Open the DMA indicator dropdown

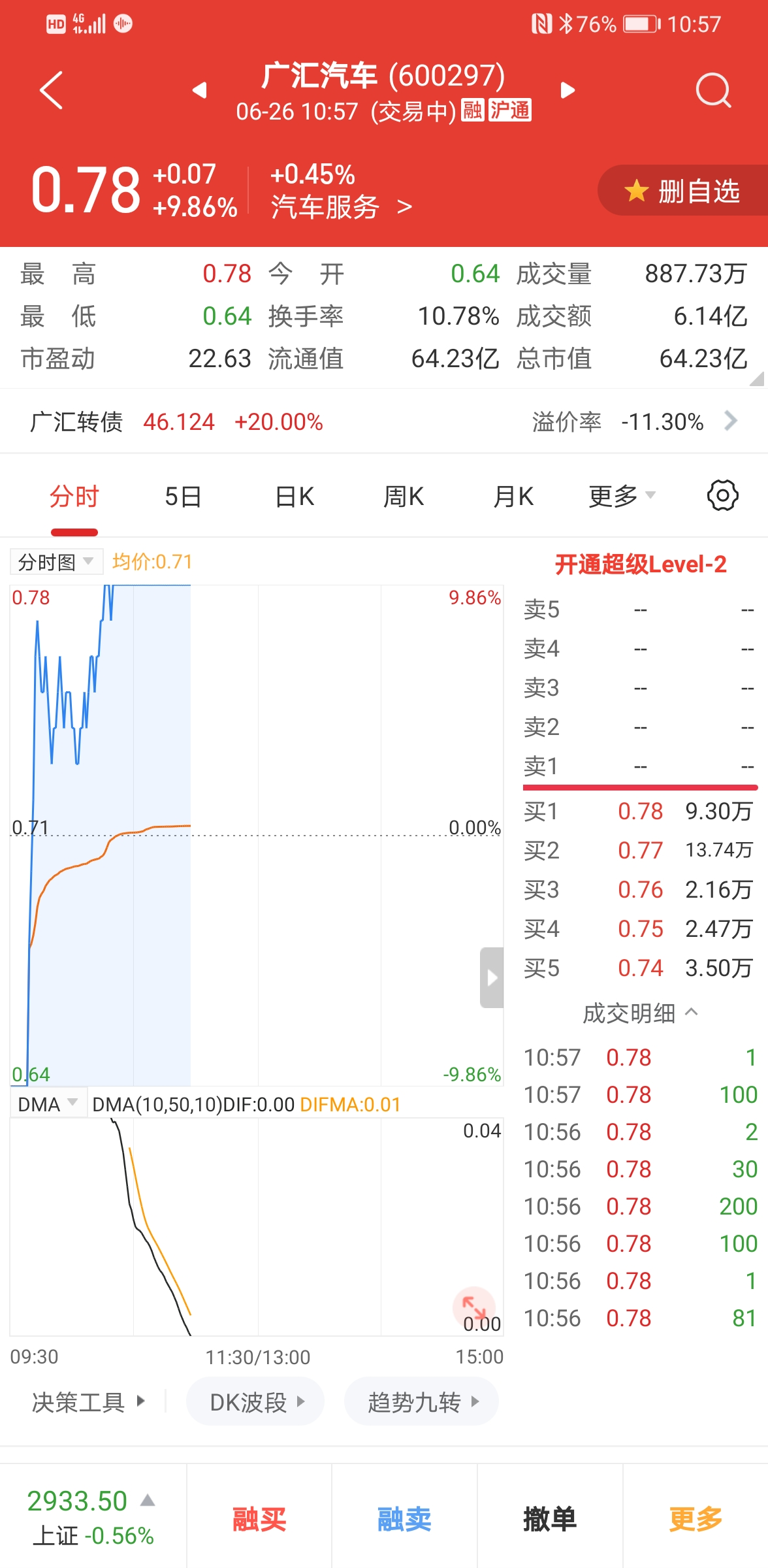(48, 1104)
